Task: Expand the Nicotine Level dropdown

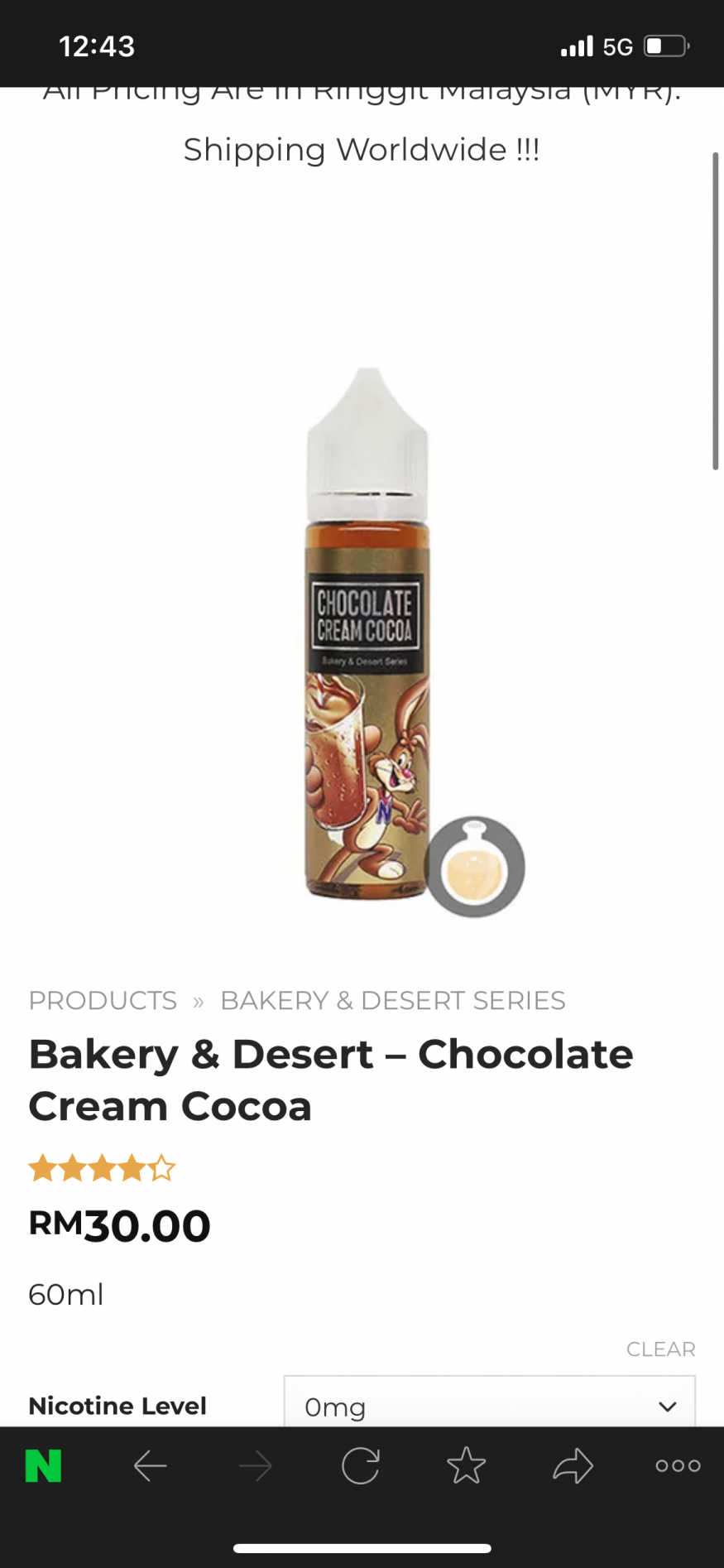Action: (x=489, y=1406)
